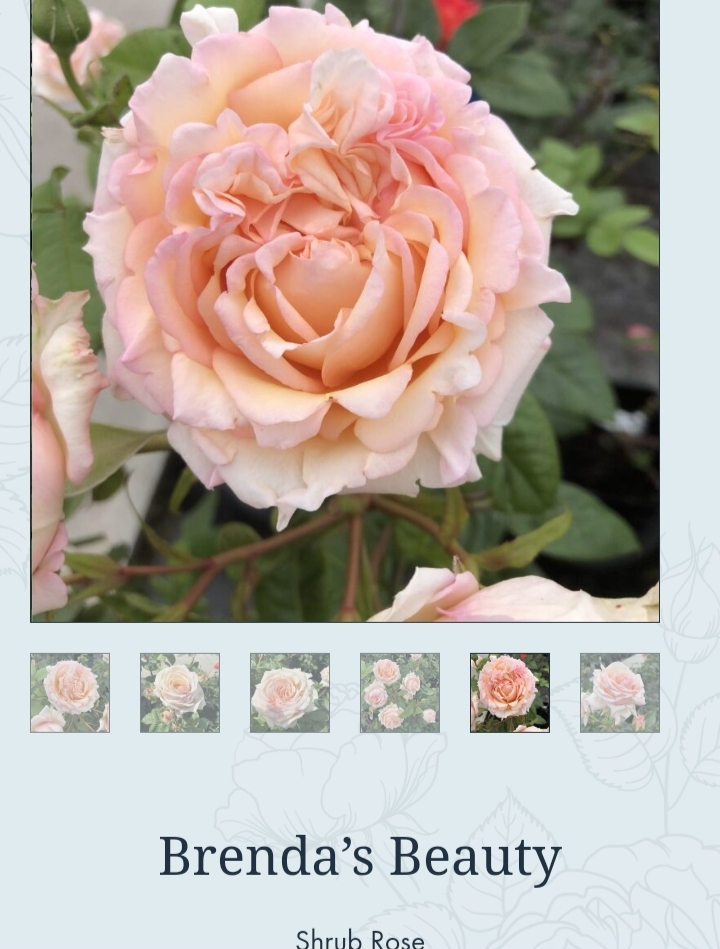The image size is (720, 949).
Task: Select the first rose thumbnail in the gallery
Action: [x=70, y=693]
